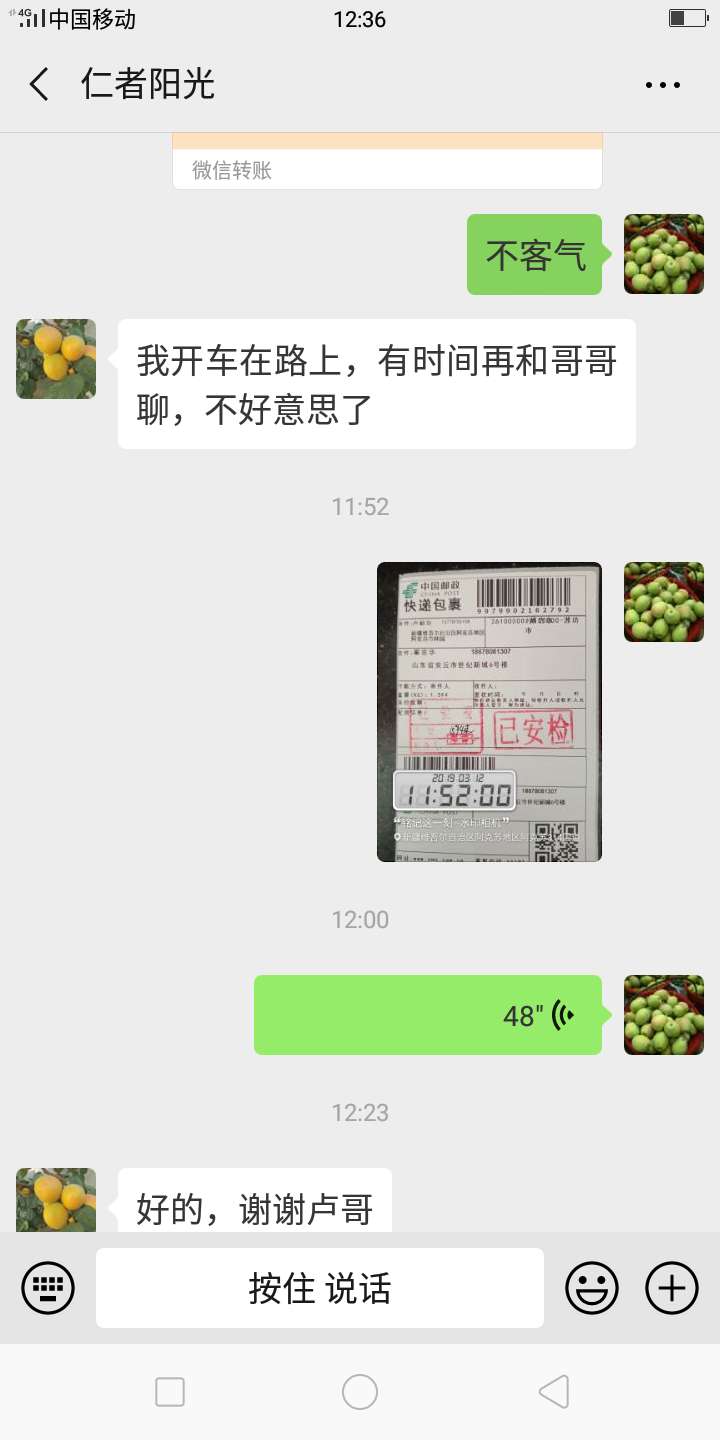Tap the 按住 说话 voice button

click(320, 1288)
